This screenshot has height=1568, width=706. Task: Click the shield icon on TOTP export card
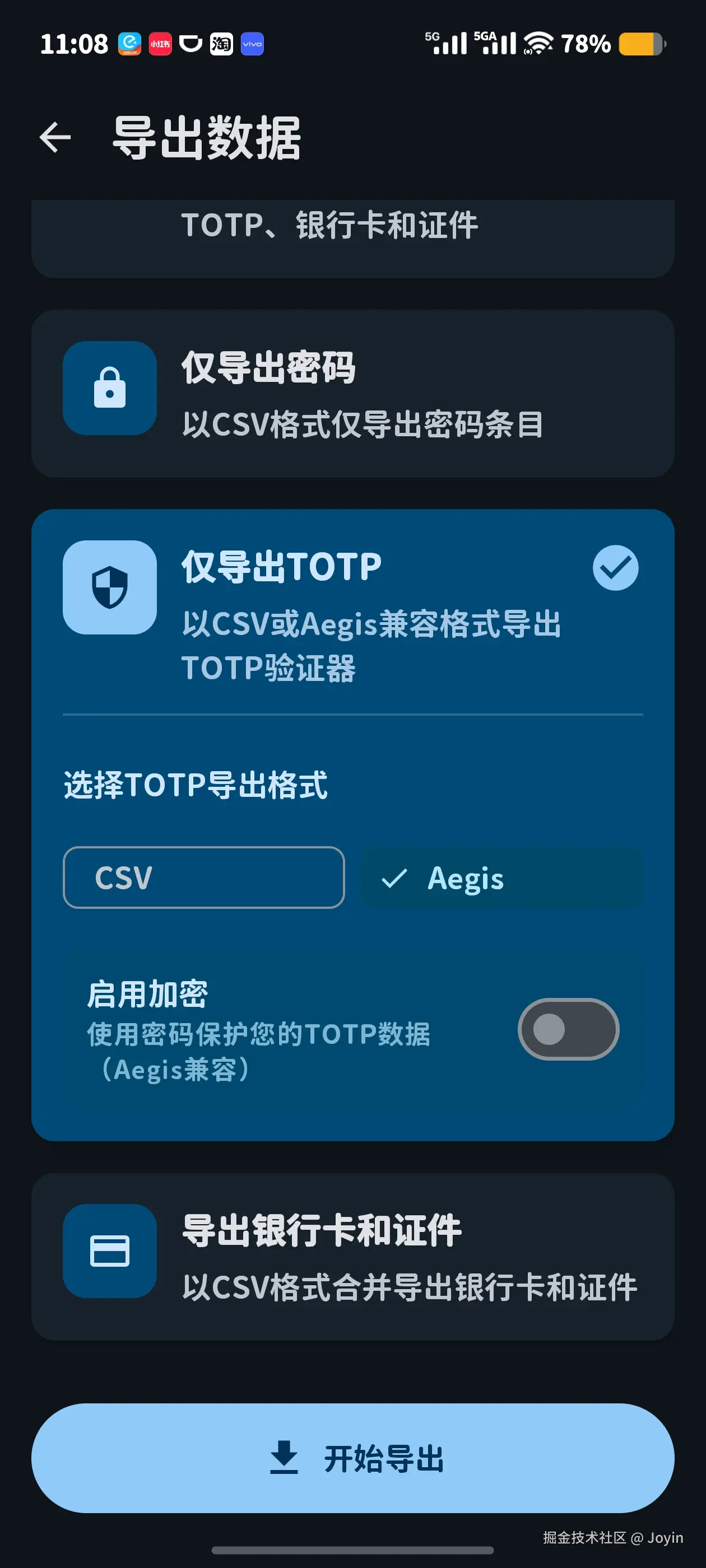(x=110, y=589)
